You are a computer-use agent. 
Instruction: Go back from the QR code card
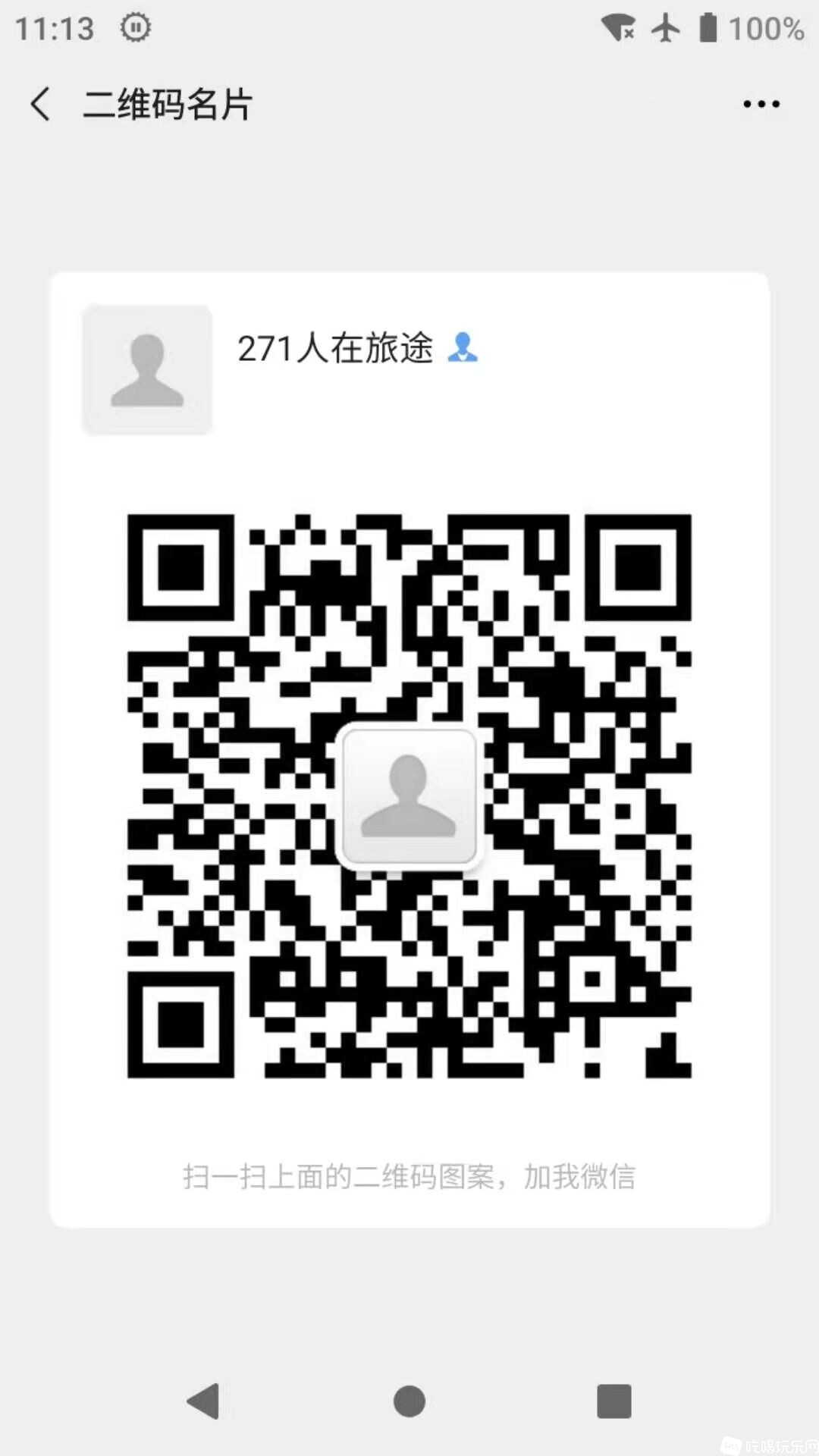(41, 104)
